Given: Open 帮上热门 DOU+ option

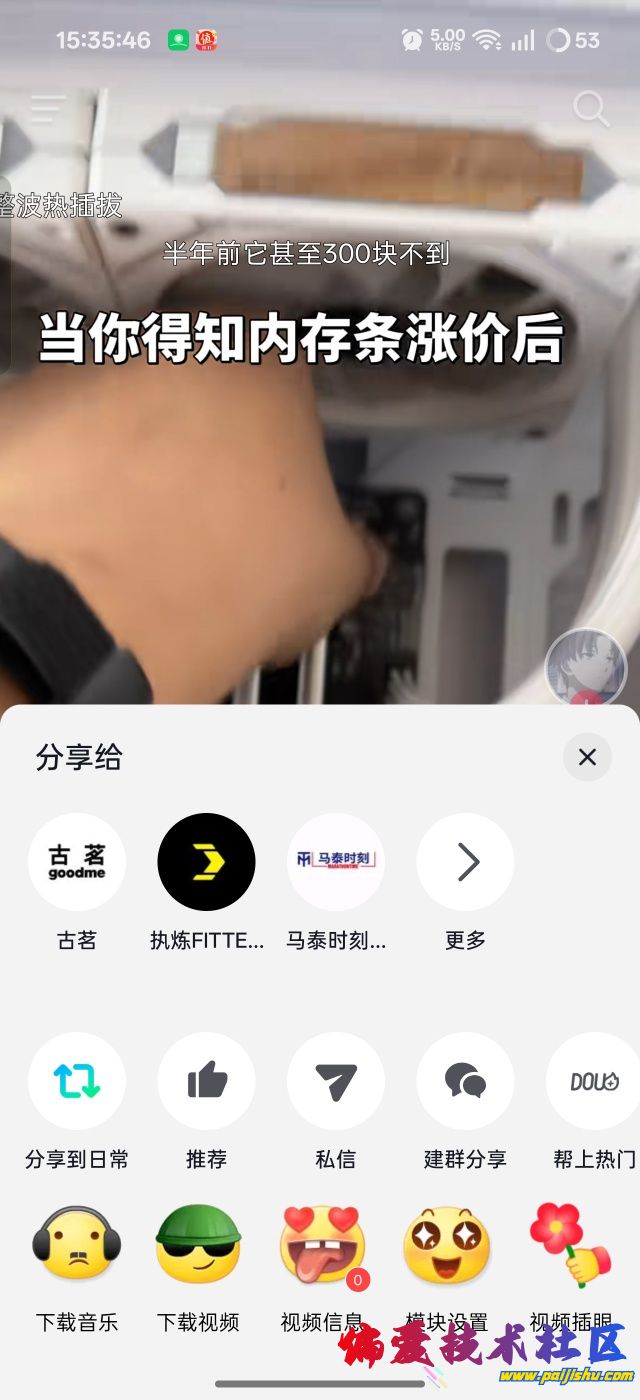Looking at the screenshot, I should click(594, 1081).
